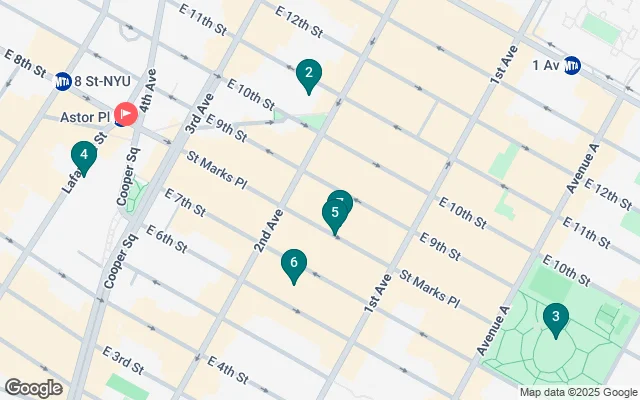Open the 1 Av subway station icon

[x=572, y=66]
